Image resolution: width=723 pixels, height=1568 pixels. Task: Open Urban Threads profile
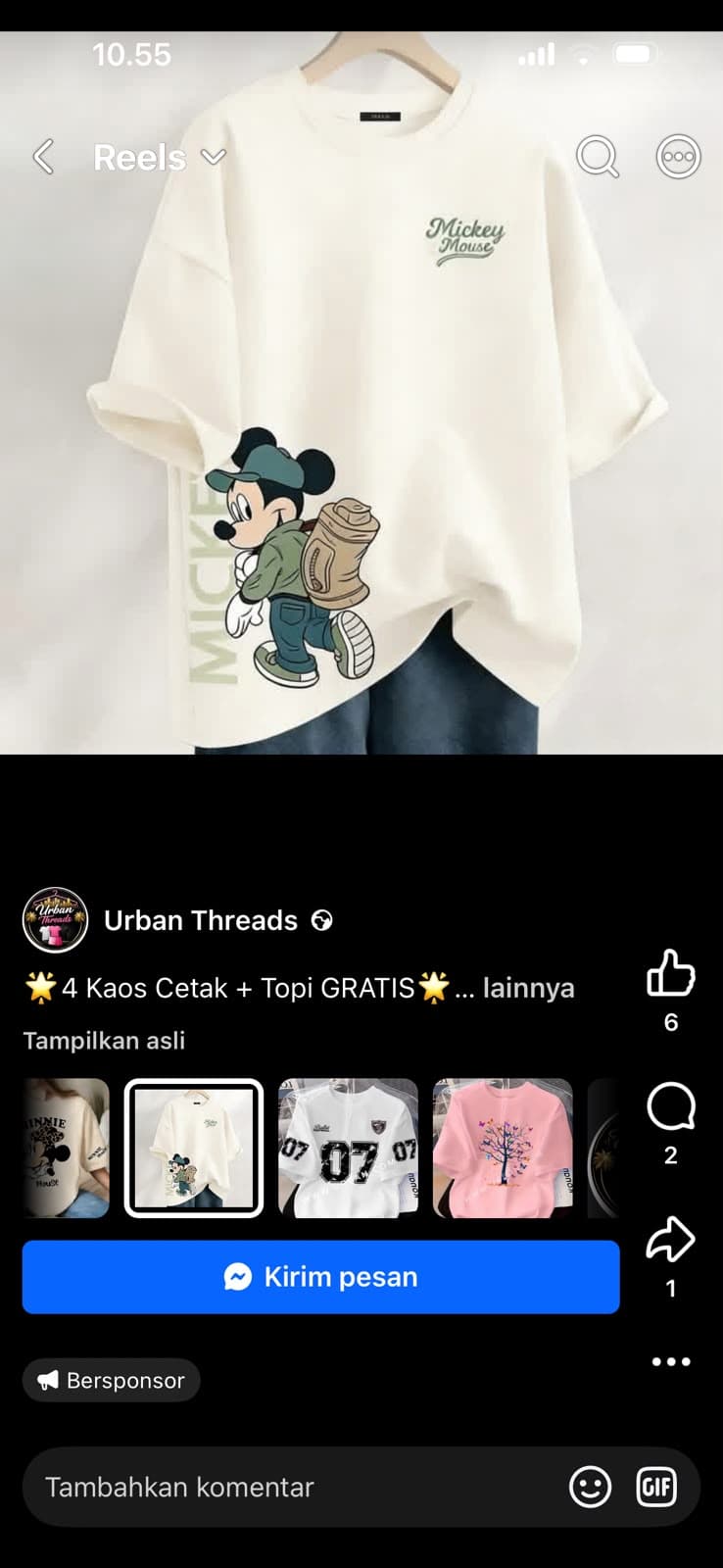(x=201, y=920)
